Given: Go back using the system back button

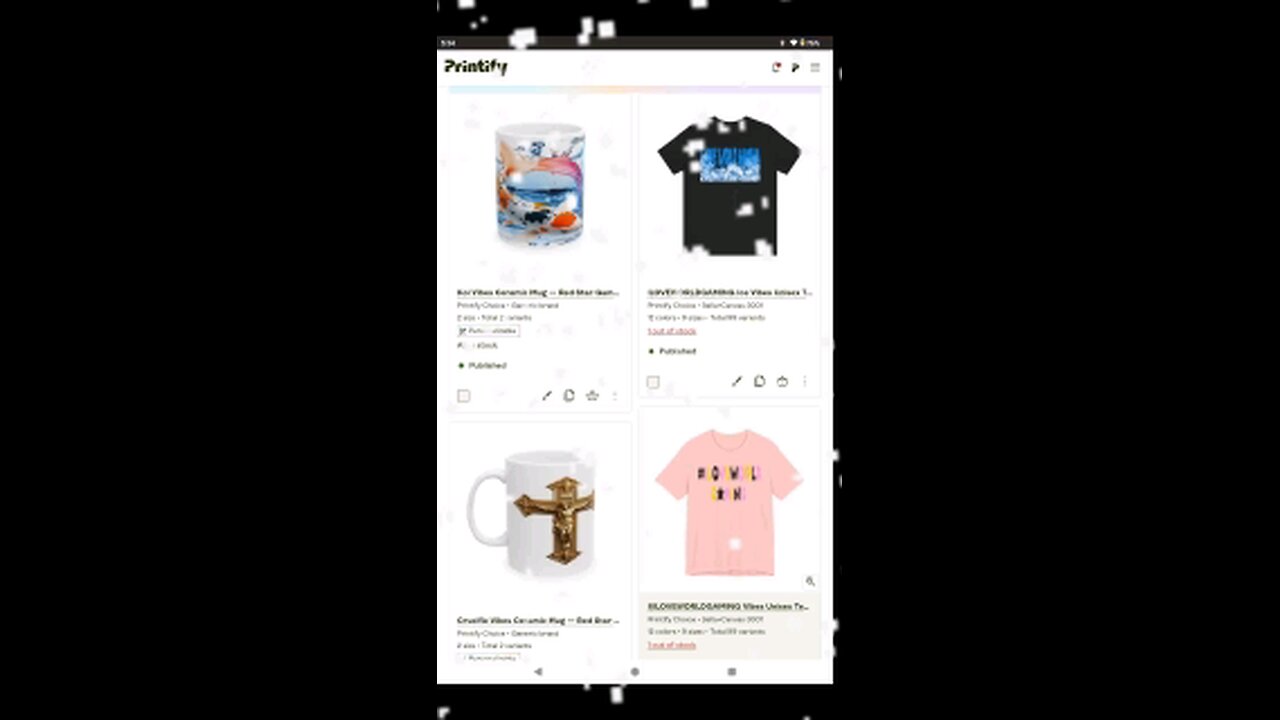Looking at the screenshot, I should (x=538, y=672).
